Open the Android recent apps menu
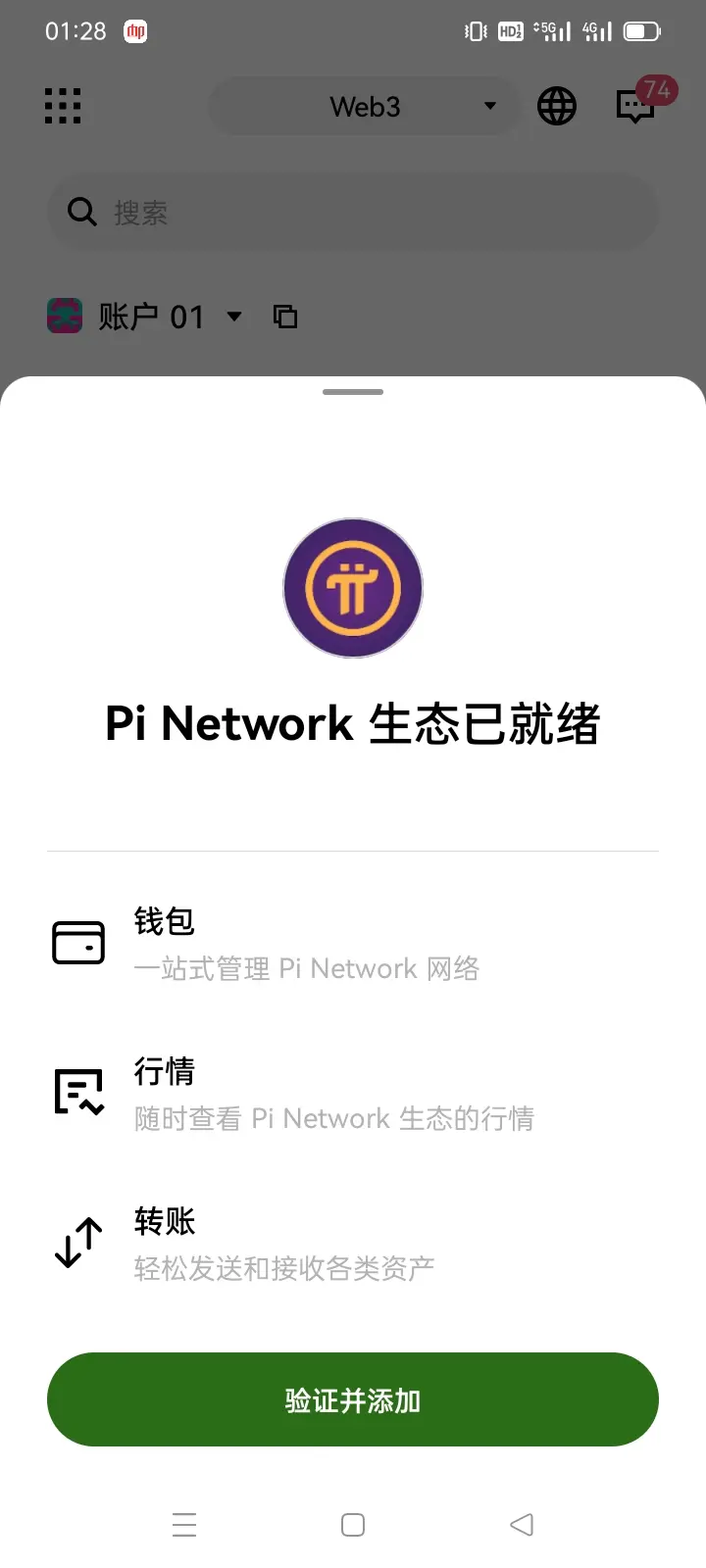 click(x=184, y=1525)
